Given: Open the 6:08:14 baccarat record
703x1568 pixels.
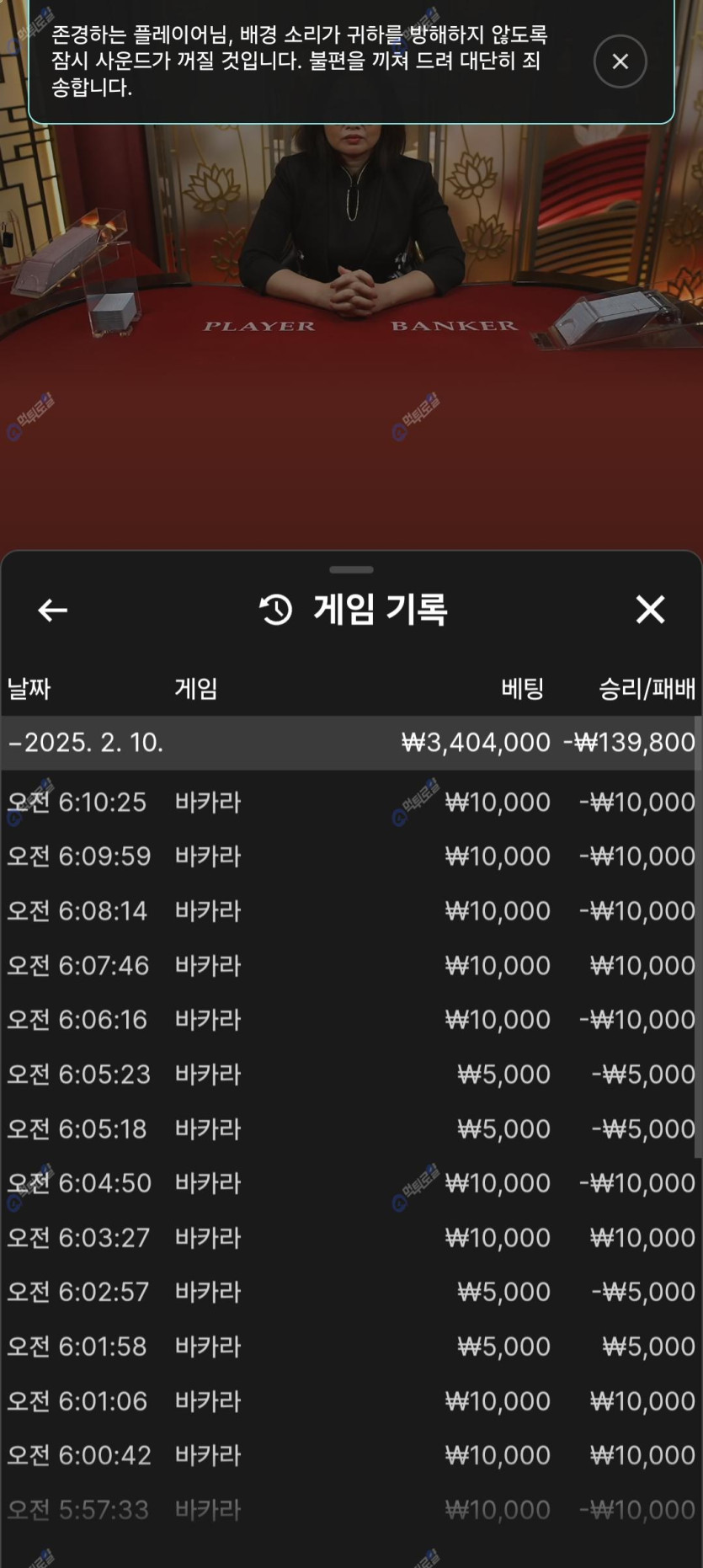Looking at the screenshot, I should click(x=349, y=911).
